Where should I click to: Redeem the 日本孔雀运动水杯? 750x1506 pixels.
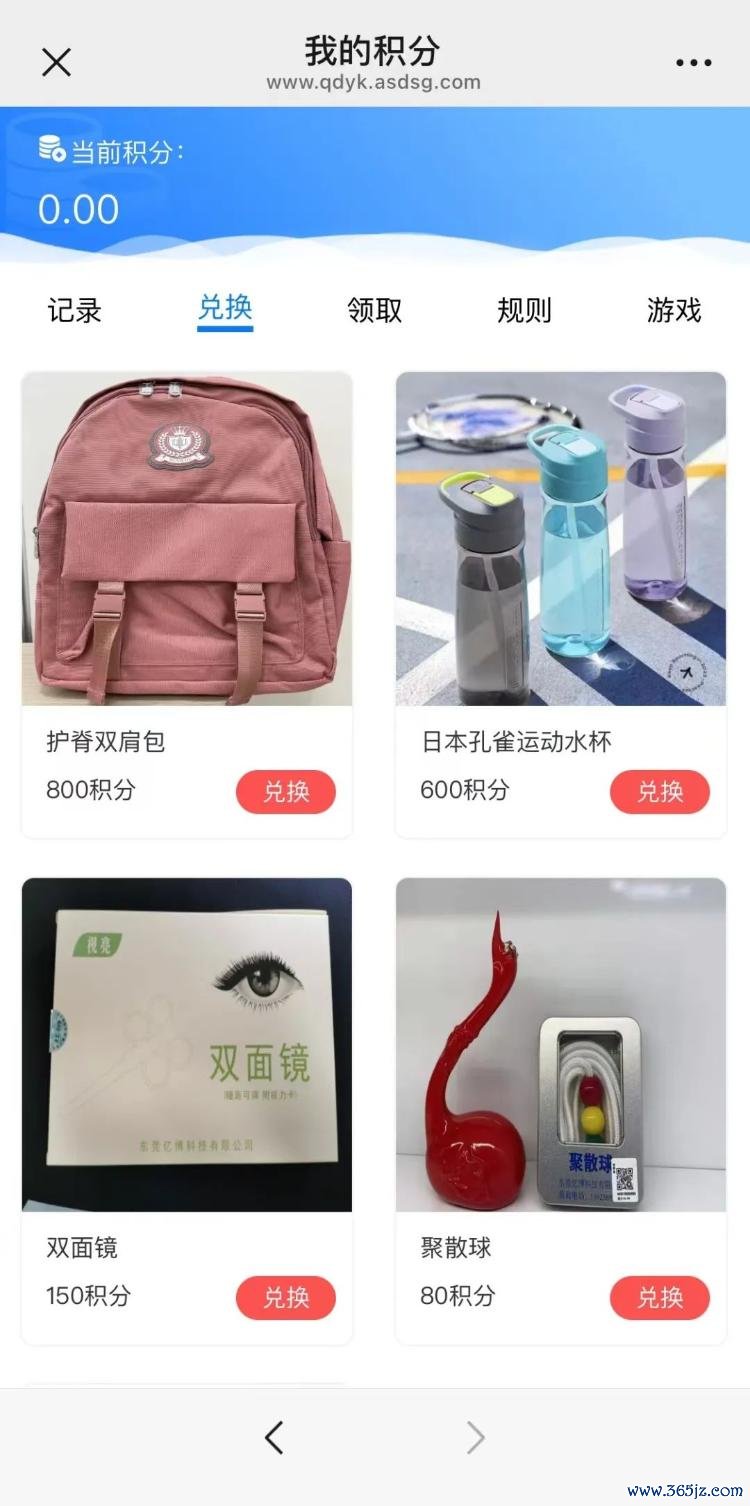660,792
